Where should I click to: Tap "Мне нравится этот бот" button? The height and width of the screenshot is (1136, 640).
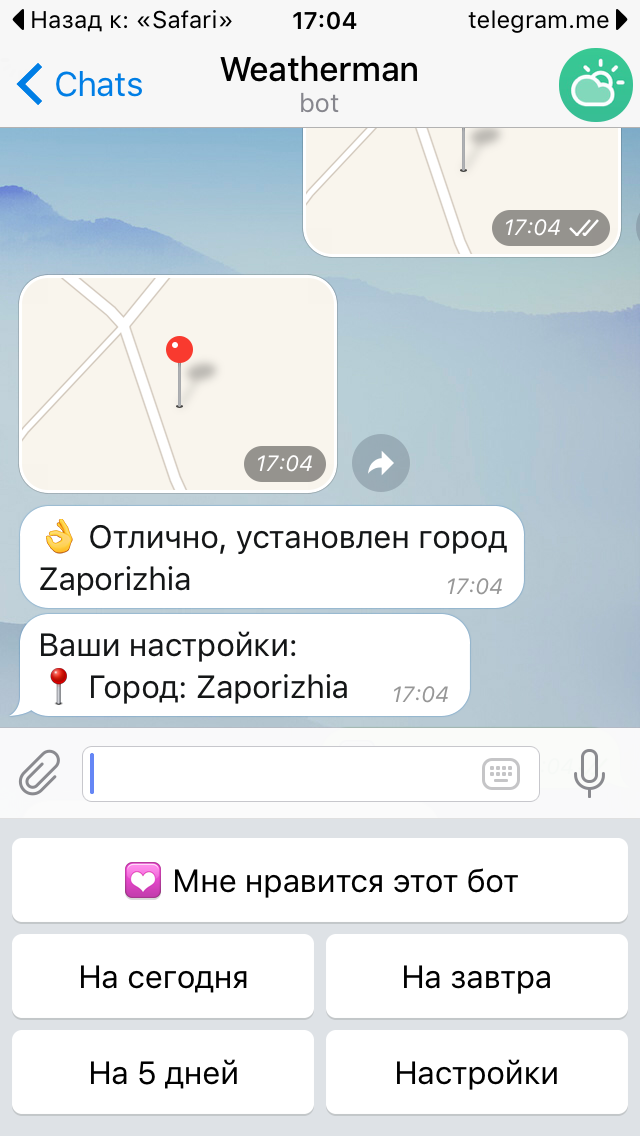click(x=320, y=881)
